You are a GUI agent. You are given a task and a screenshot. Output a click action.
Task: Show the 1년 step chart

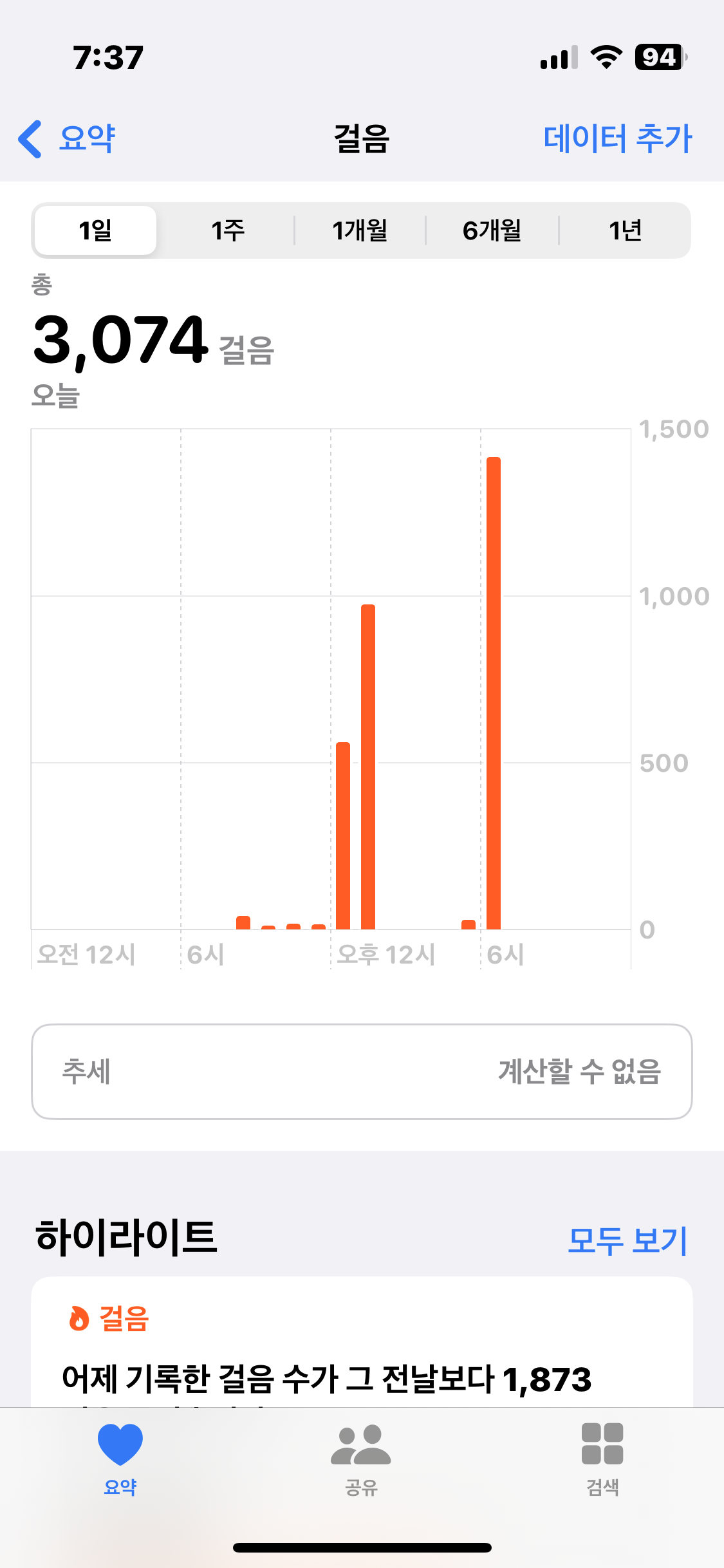click(x=625, y=230)
